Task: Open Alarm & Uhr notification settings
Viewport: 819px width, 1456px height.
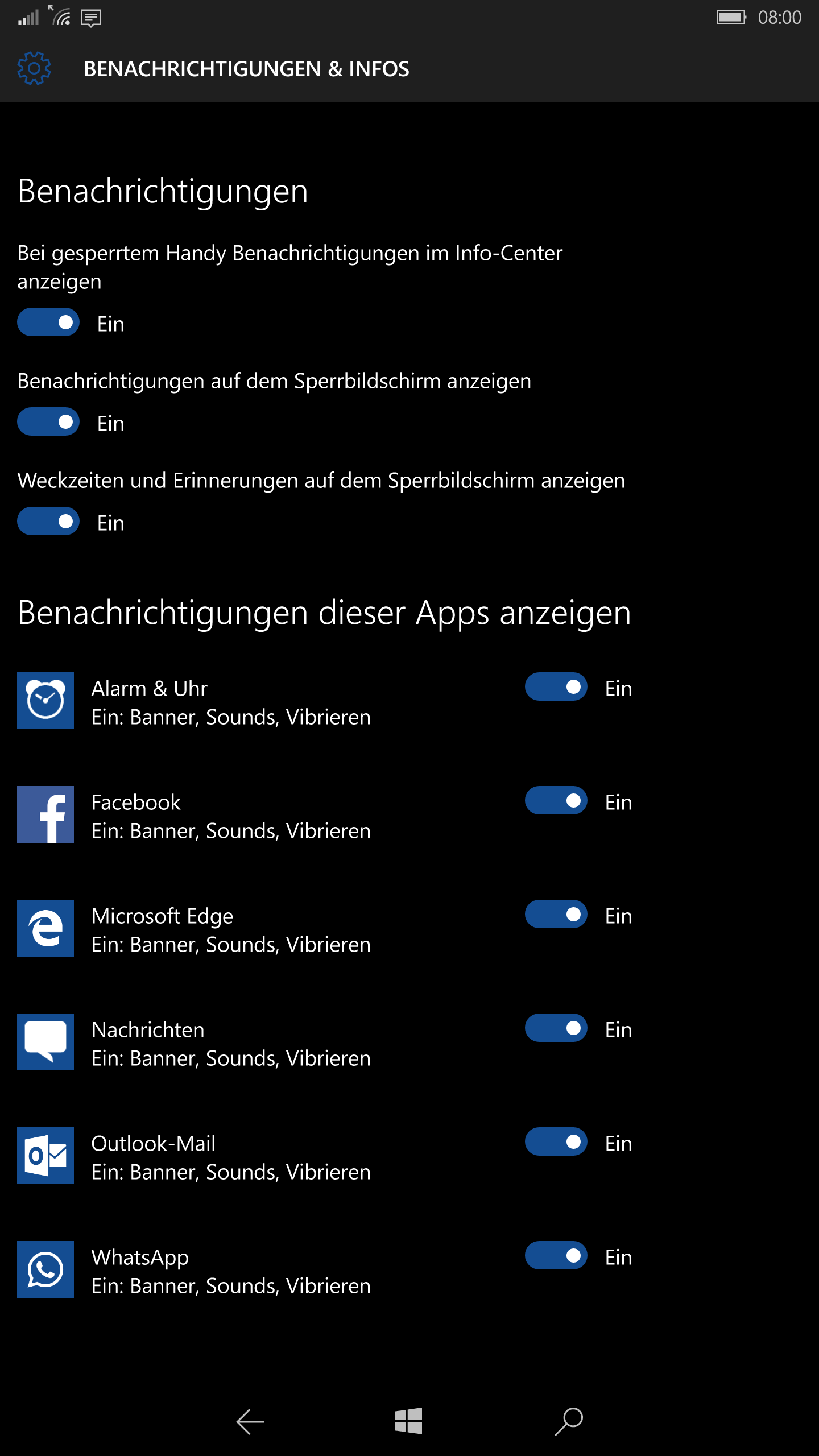Action: (231, 701)
